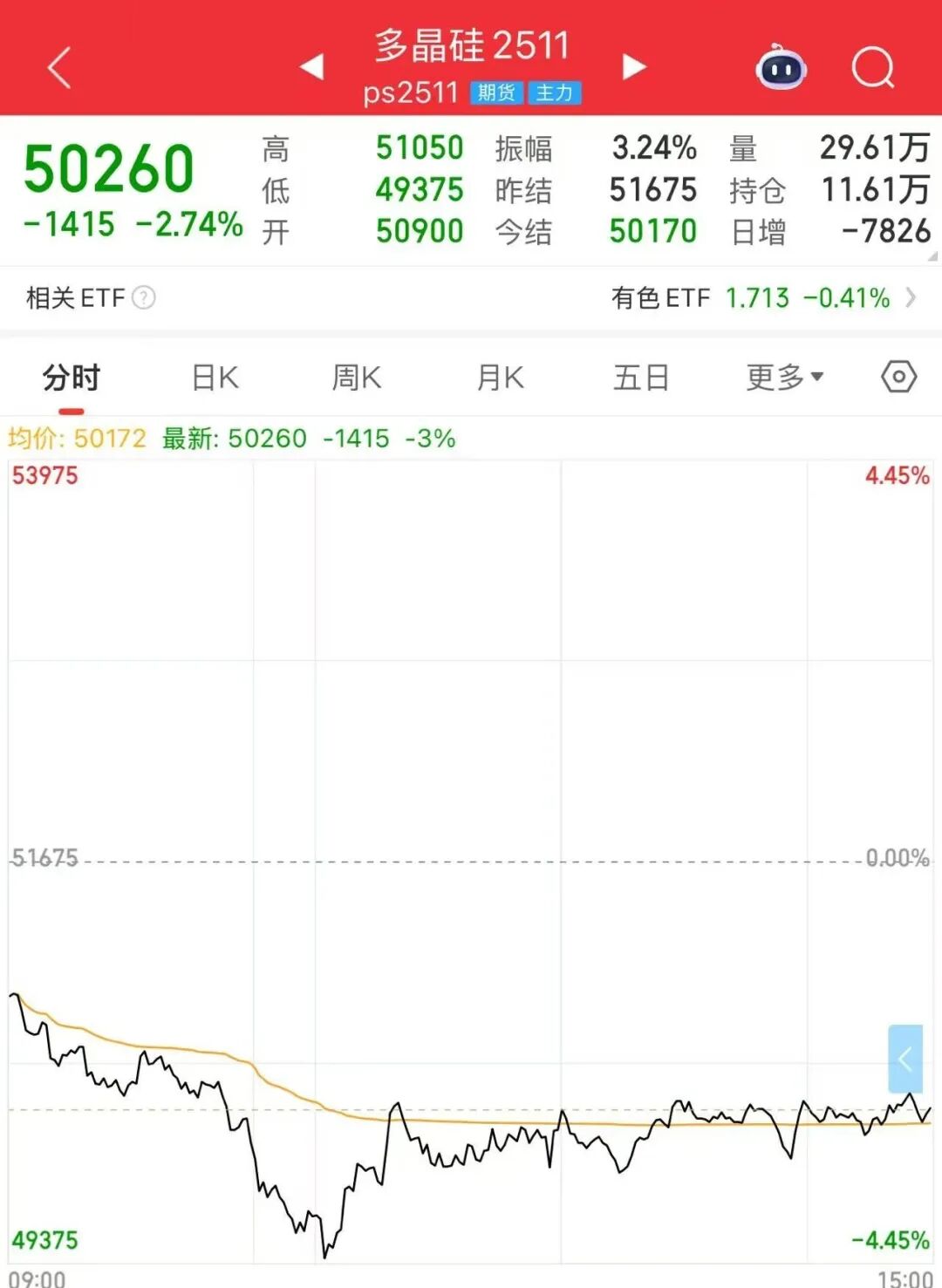The image size is (942, 1288).
Task: Switch to the 周K chart tab
Action: [x=357, y=378]
